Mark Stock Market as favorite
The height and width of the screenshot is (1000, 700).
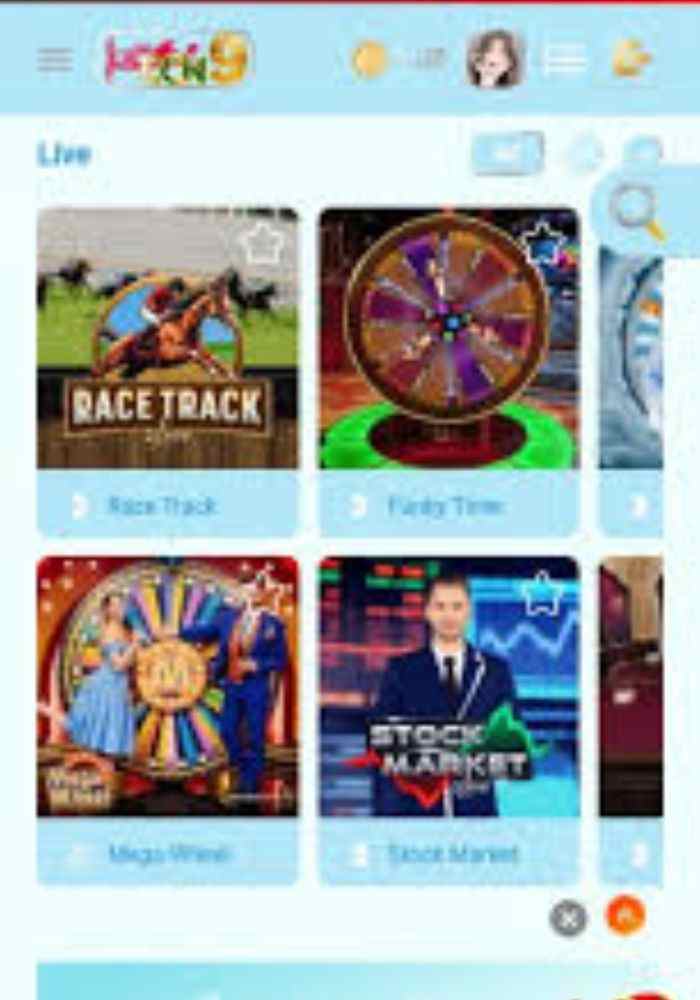[x=542, y=594]
